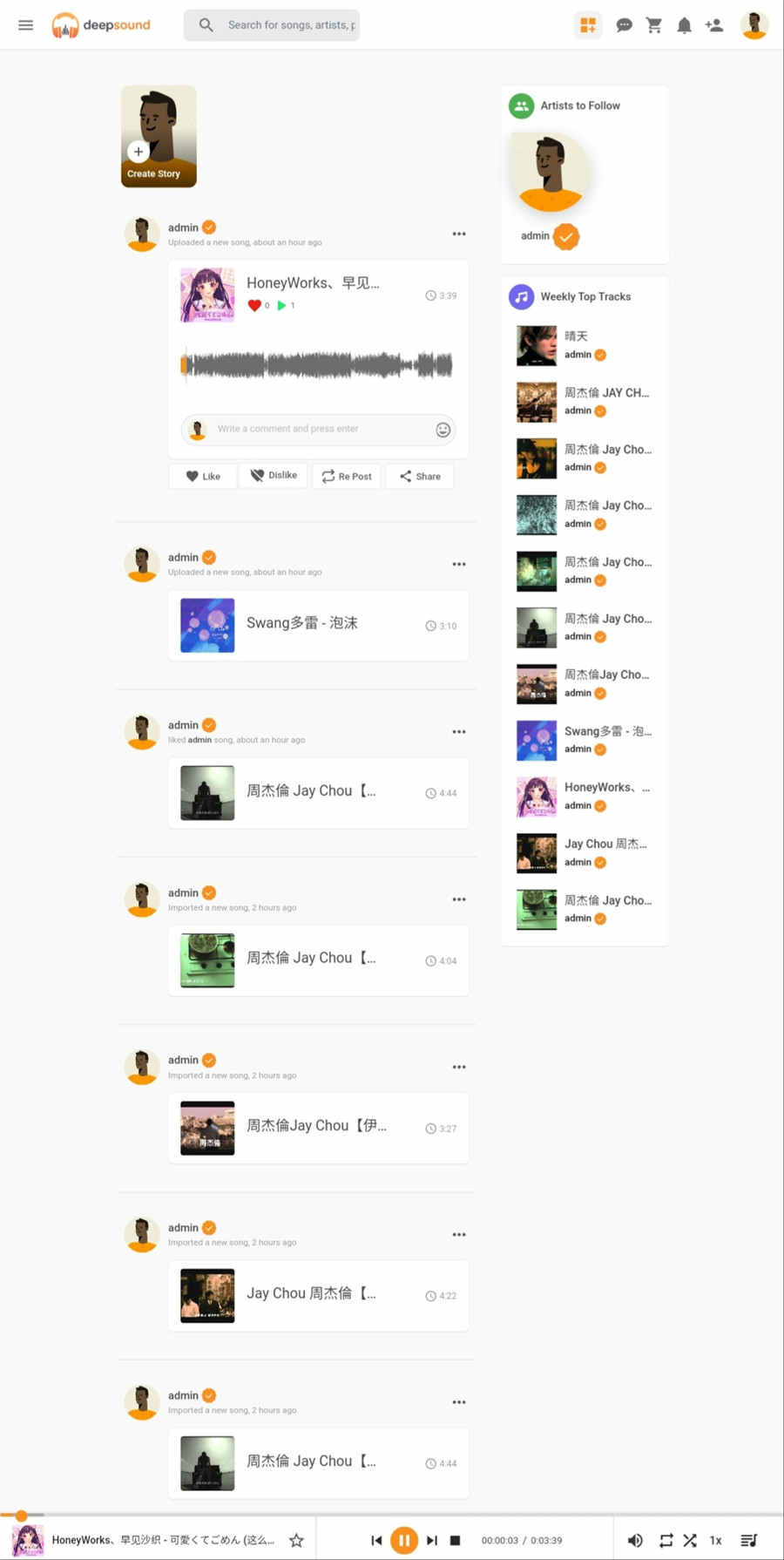
Task: Open the shopping cart
Action: [654, 24]
